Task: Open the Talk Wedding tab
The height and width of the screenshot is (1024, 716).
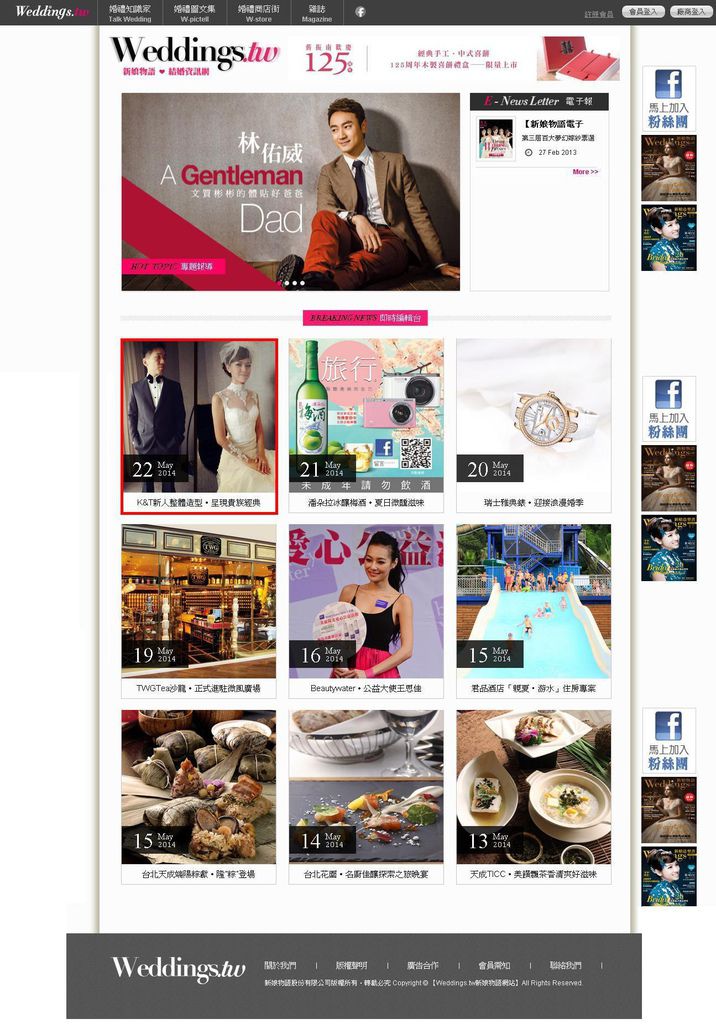Action: 130,12
